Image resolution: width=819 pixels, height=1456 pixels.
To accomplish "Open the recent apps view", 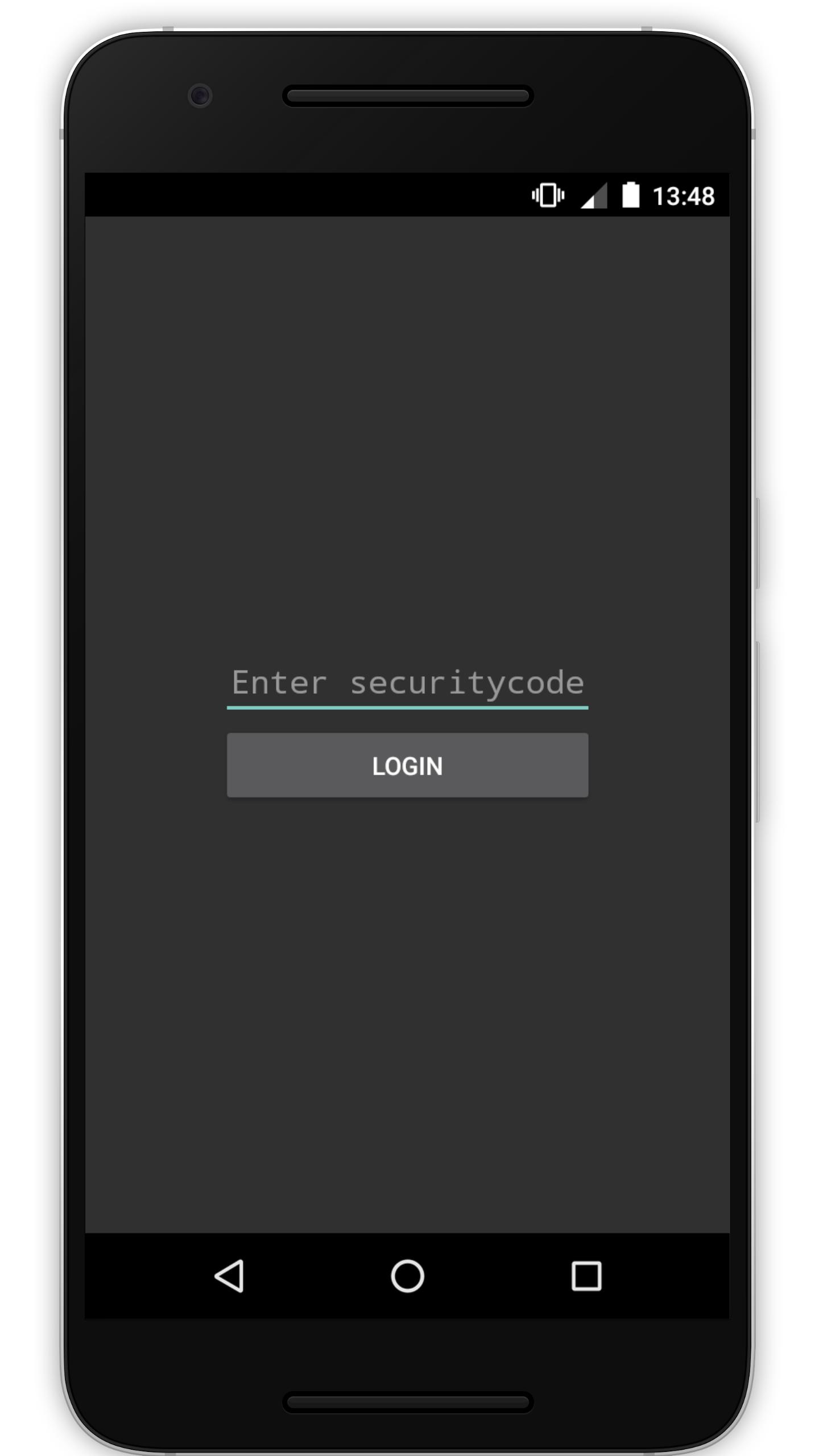I will point(586,1276).
